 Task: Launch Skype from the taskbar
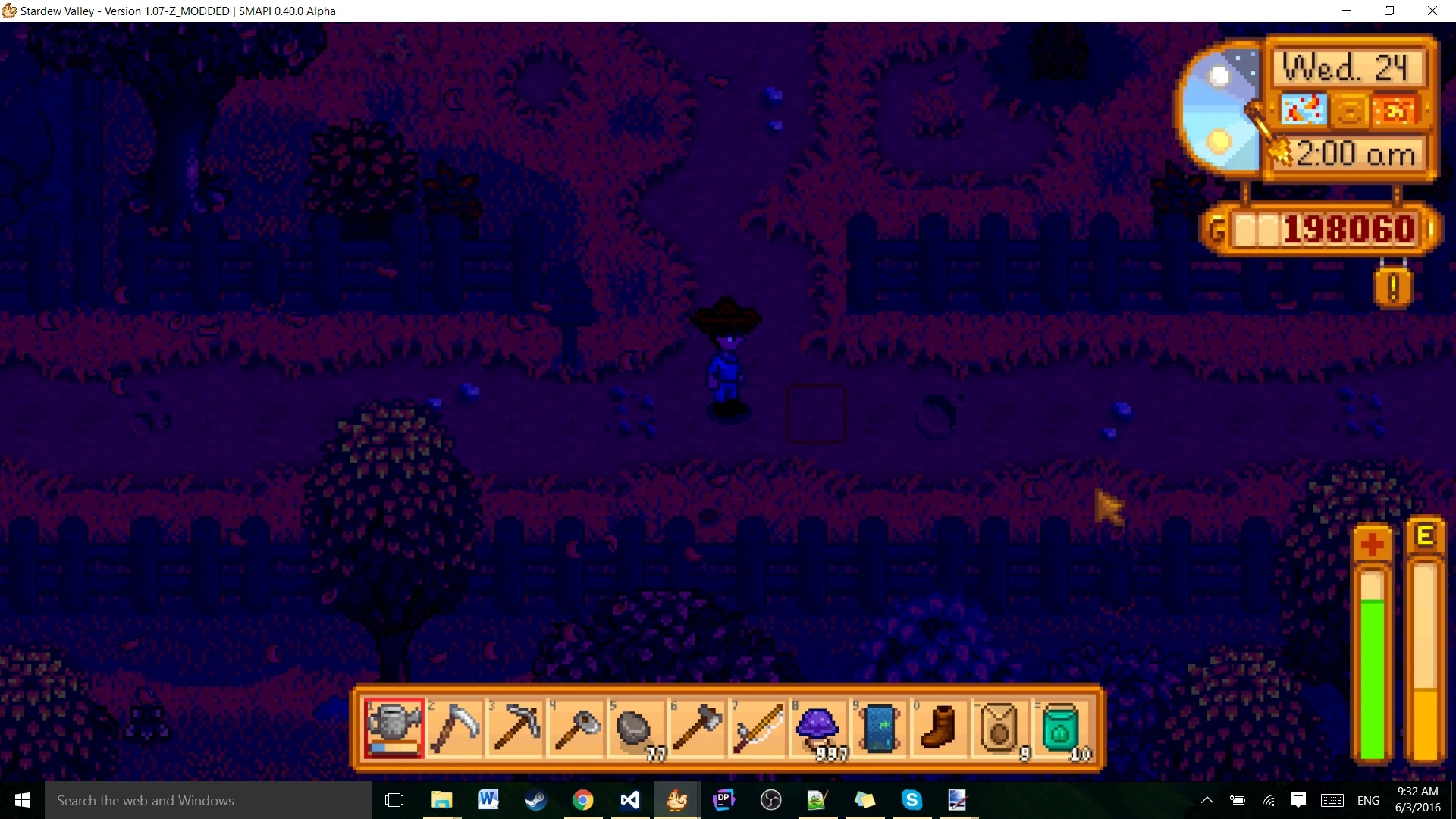pyautogui.click(x=912, y=800)
